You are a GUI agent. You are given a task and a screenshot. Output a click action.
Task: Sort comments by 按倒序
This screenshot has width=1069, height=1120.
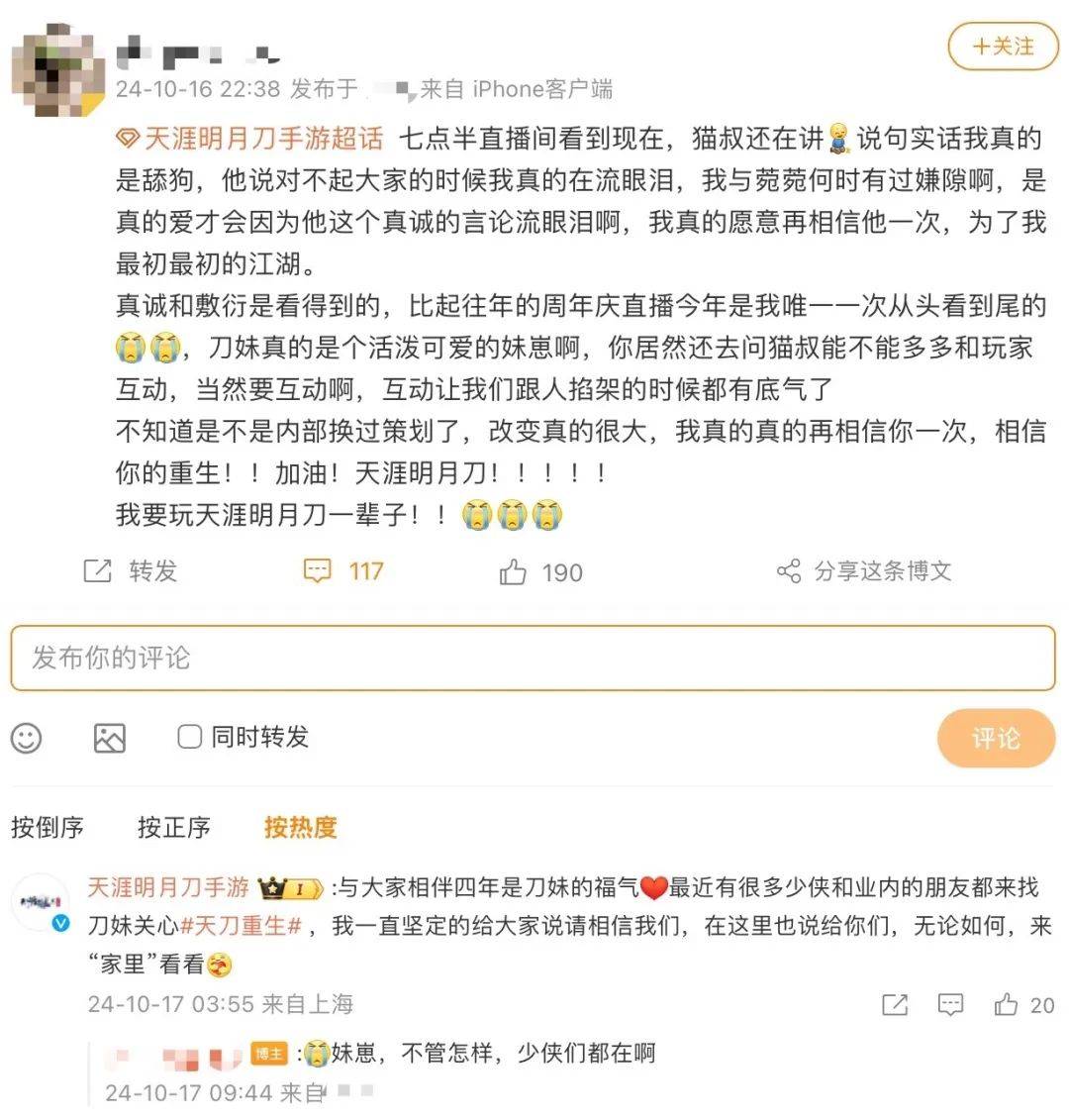coord(48,827)
